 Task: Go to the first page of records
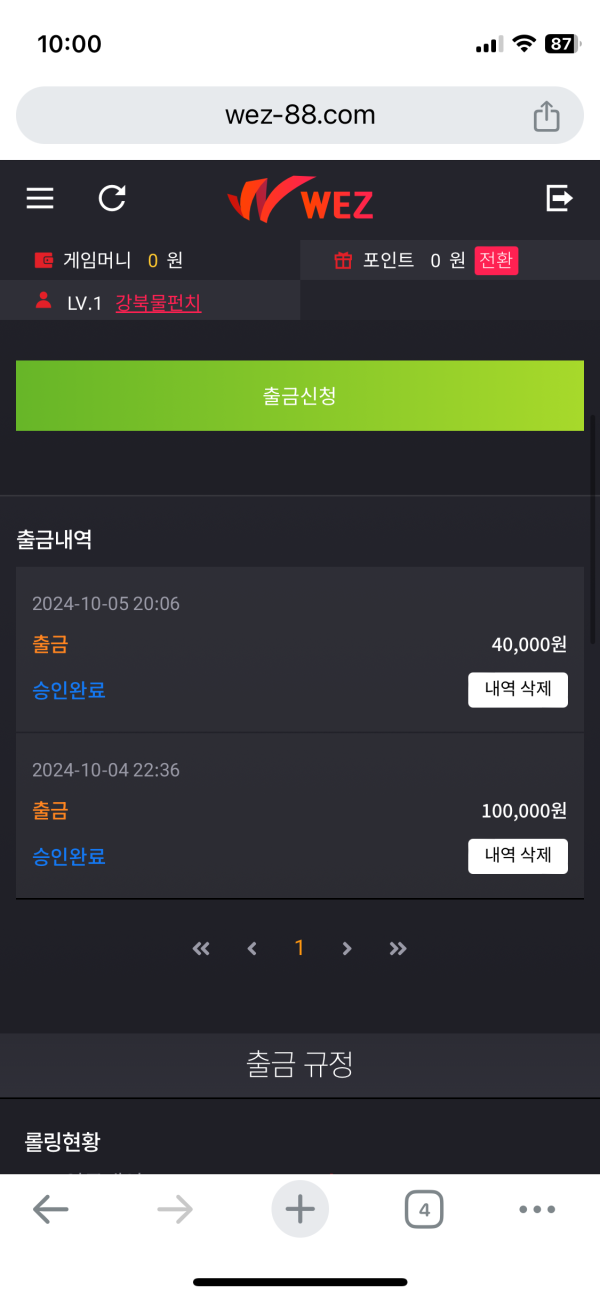tap(201, 949)
